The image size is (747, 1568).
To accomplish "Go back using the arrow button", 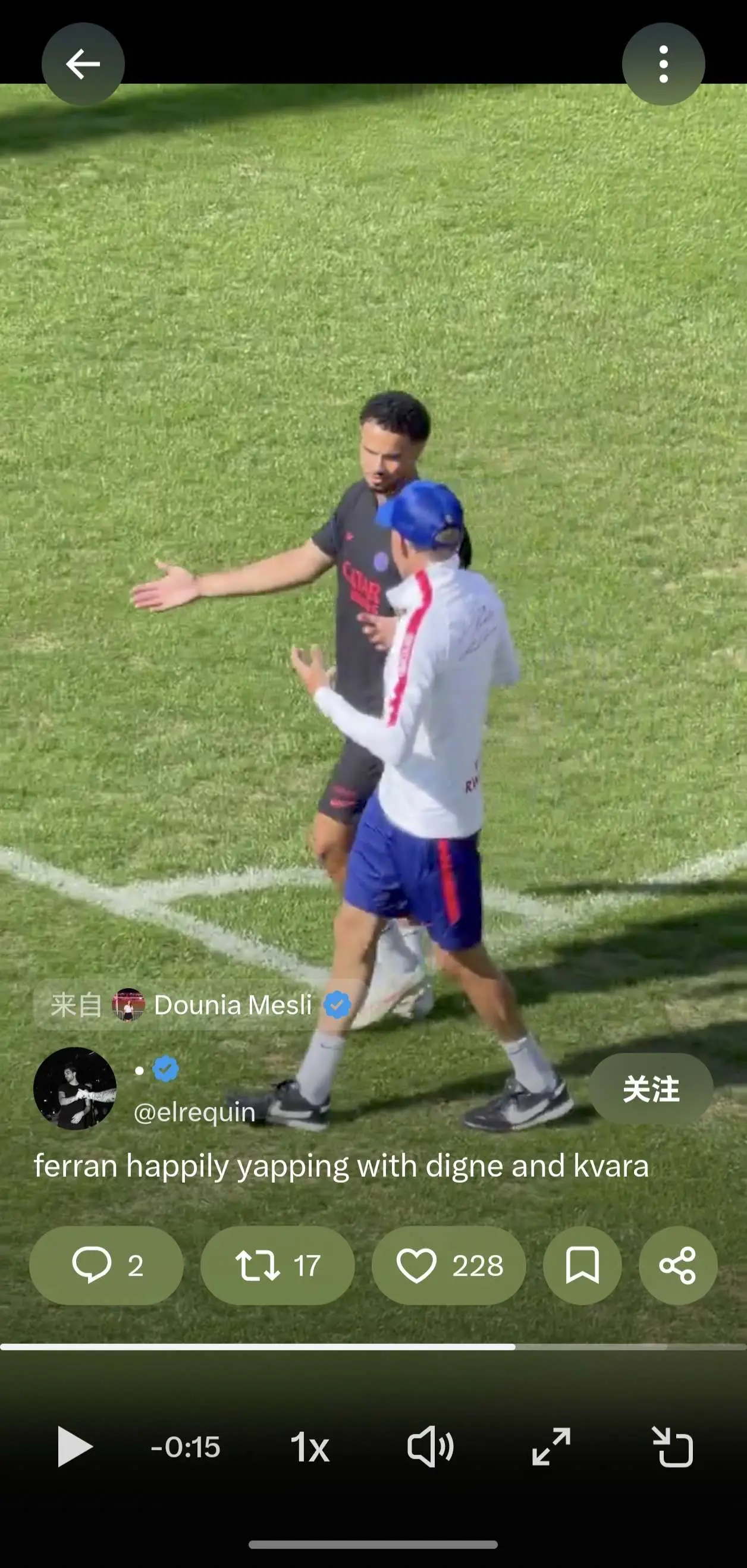I will 83,64.
